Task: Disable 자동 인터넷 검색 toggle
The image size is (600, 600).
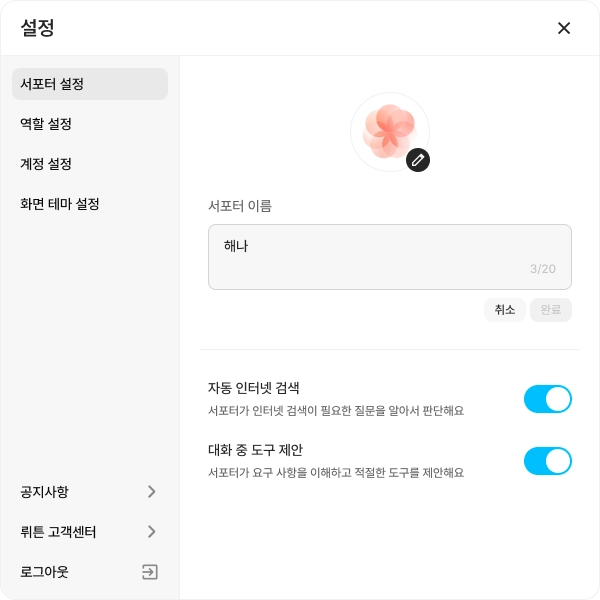Action: [x=547, y=399]
